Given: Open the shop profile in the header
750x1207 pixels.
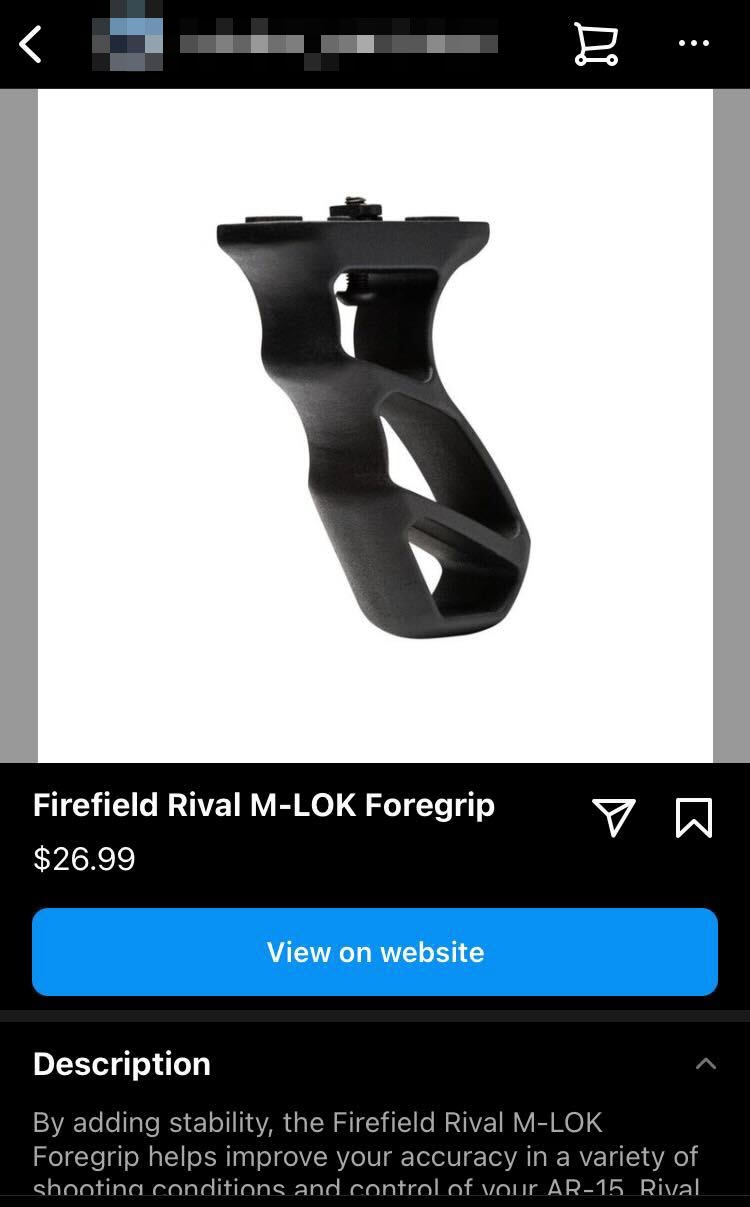Looking at the screenshot, I should (300, 44).
